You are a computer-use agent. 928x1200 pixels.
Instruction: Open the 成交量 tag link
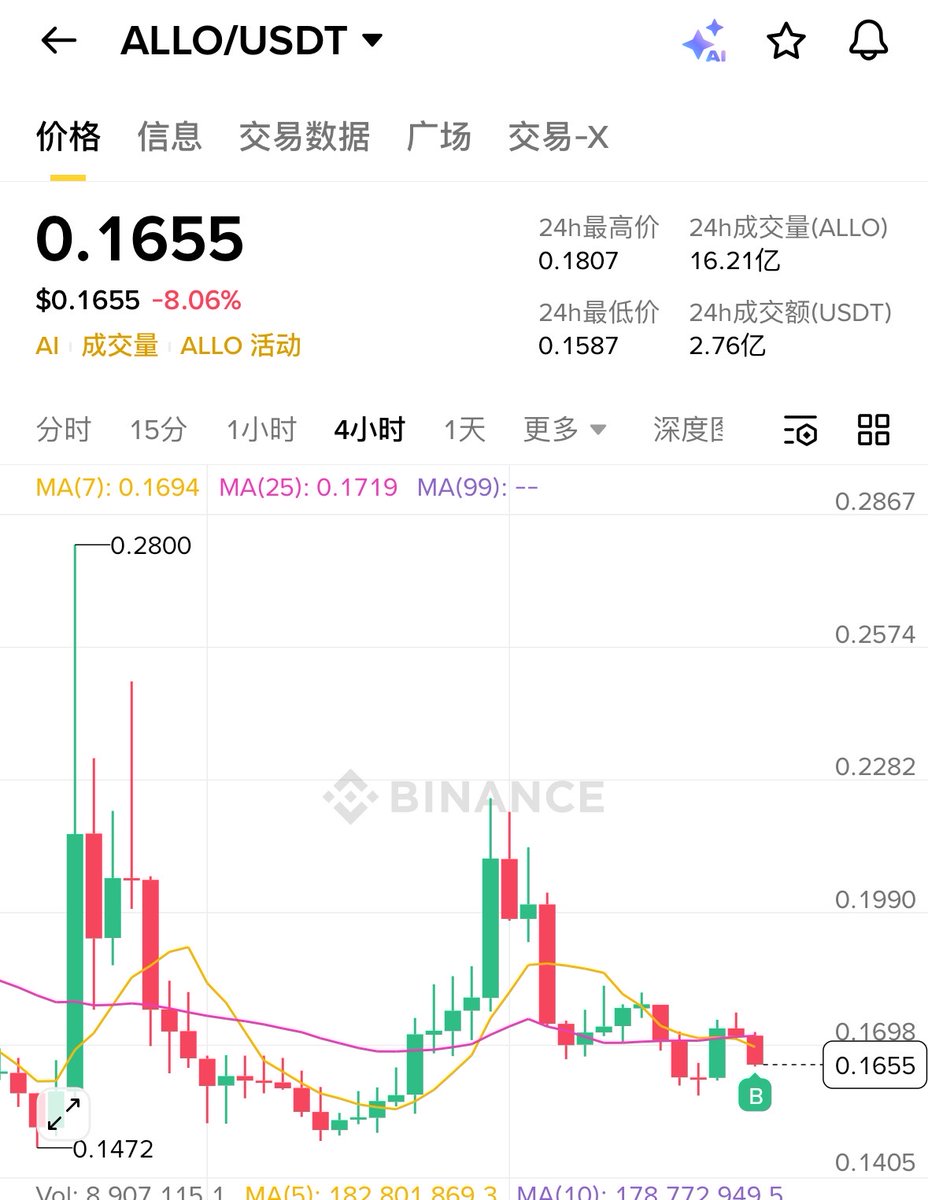[x=120, y=346]
